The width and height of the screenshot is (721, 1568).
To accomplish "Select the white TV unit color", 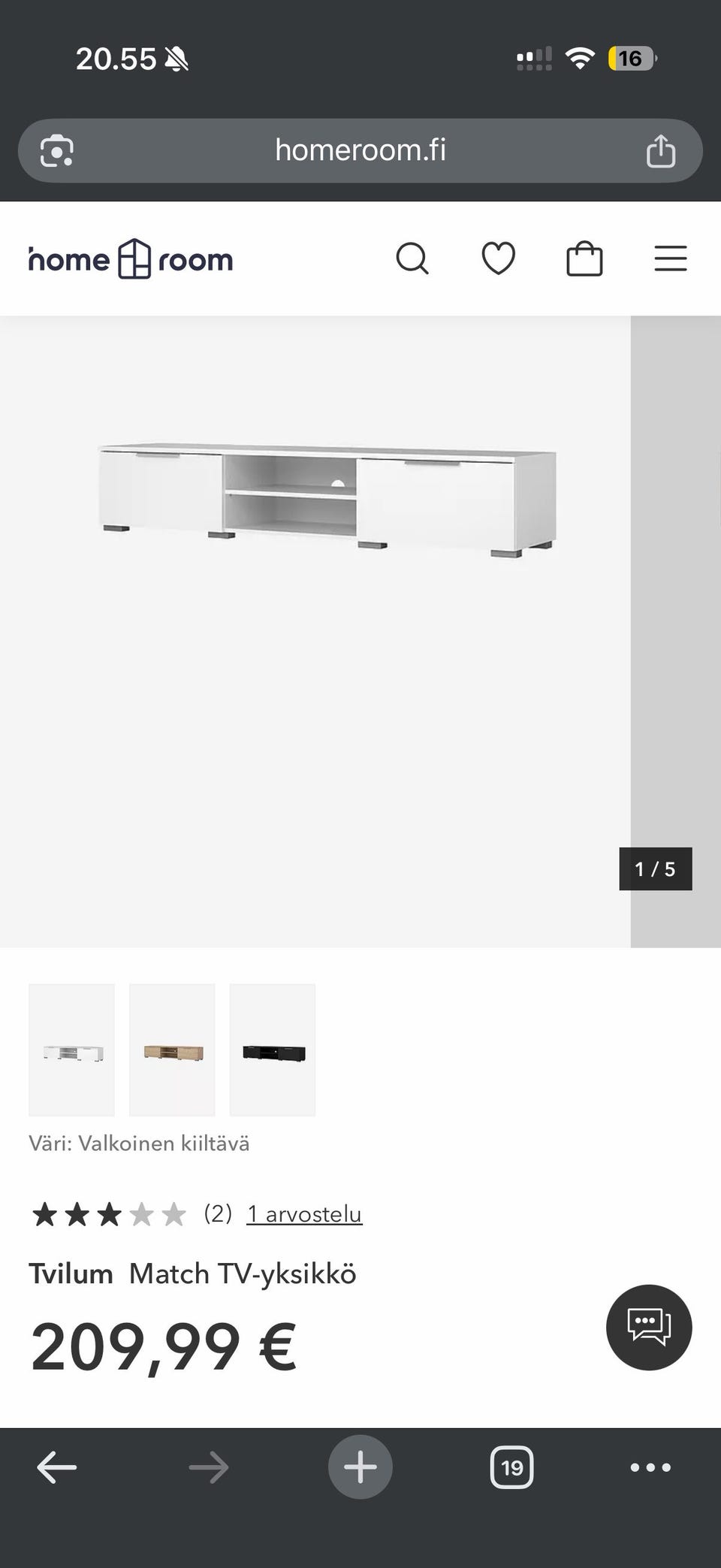I will tap(72, 1050).
